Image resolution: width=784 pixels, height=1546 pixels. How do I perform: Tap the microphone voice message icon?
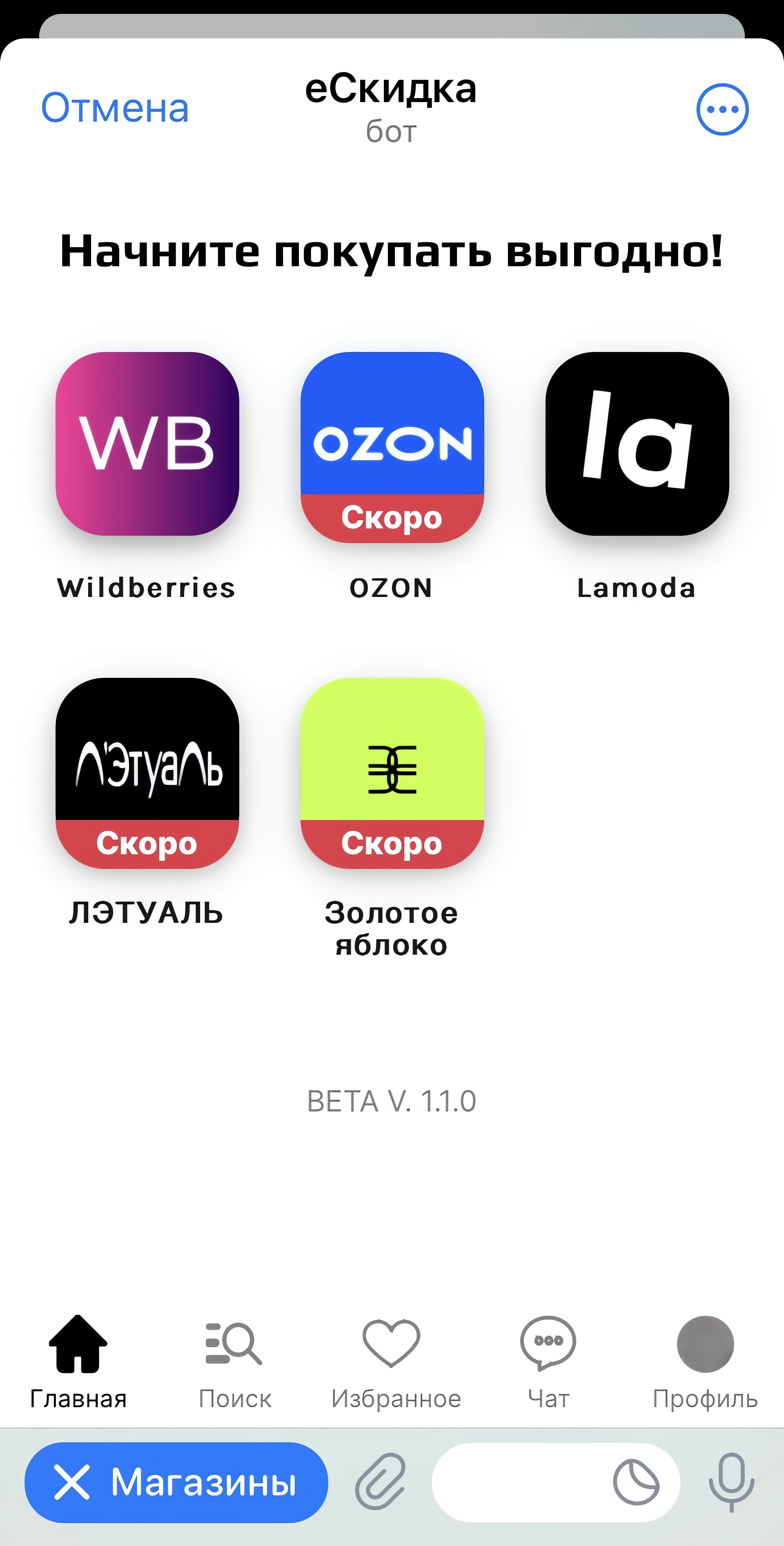731,1482
